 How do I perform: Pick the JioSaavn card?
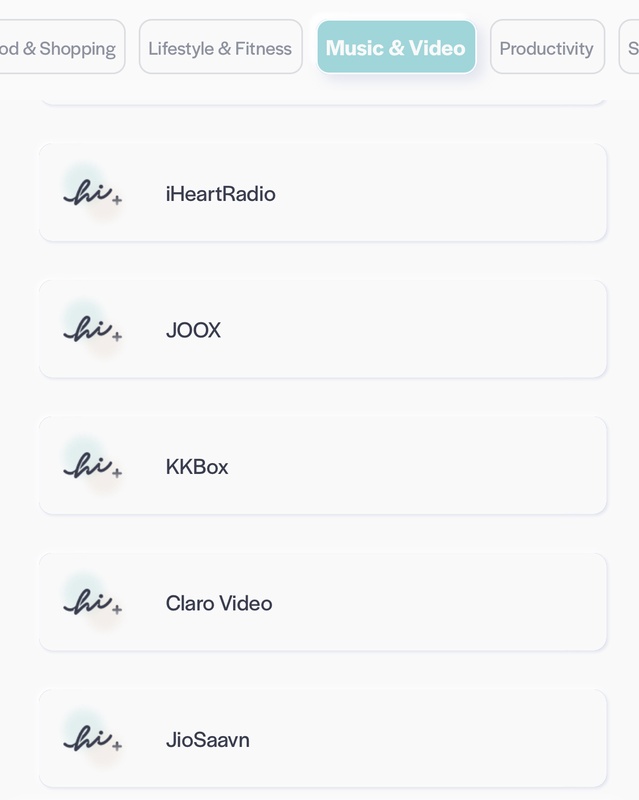tap(322, 740)
